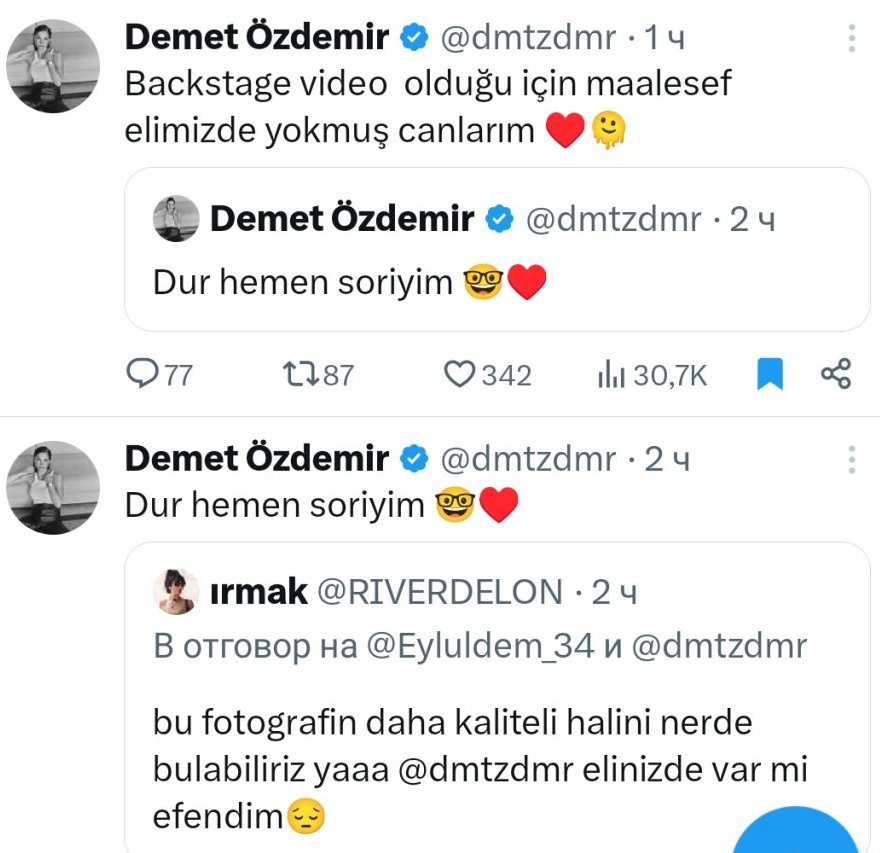Open Demet Özdemir's avatar on the Backstage tweet
This screenshot has width=880, height=853.
[x=53, y=66]
